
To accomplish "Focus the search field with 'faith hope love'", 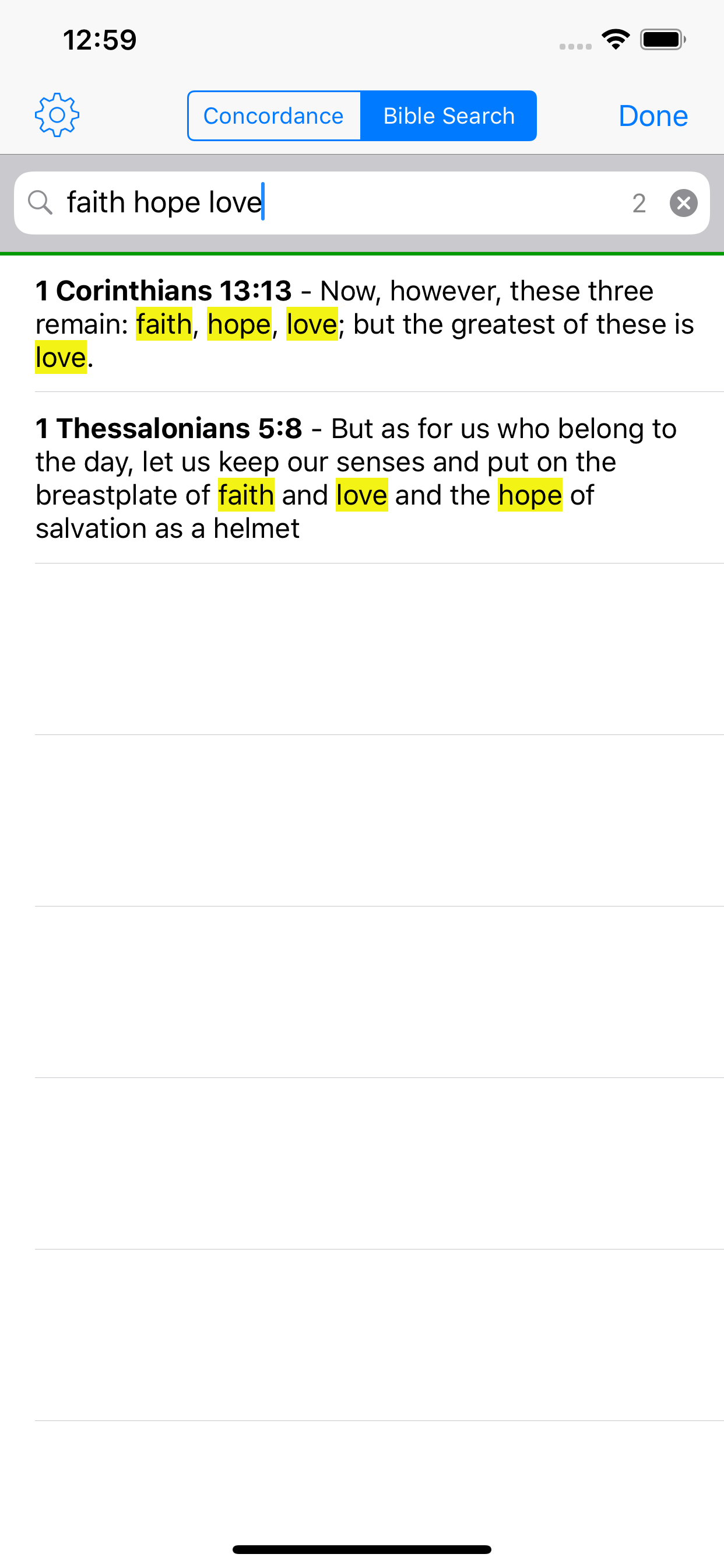I will tap(340, 202).
